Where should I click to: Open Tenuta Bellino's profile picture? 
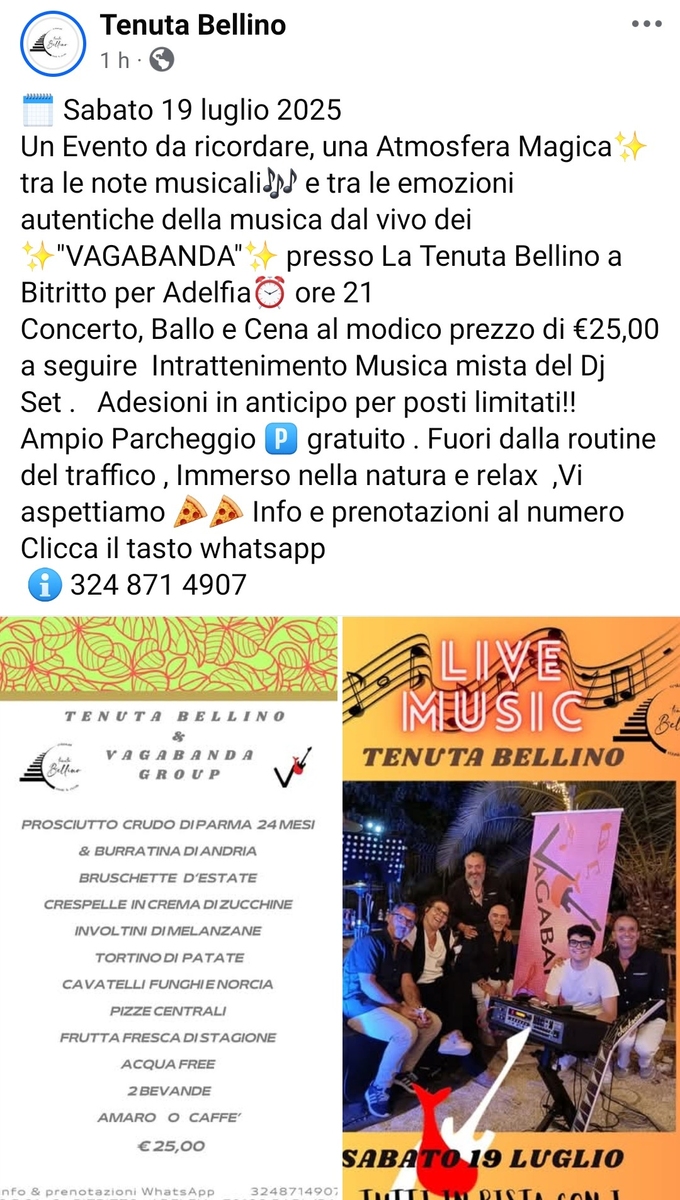click(x=52, y=43)
